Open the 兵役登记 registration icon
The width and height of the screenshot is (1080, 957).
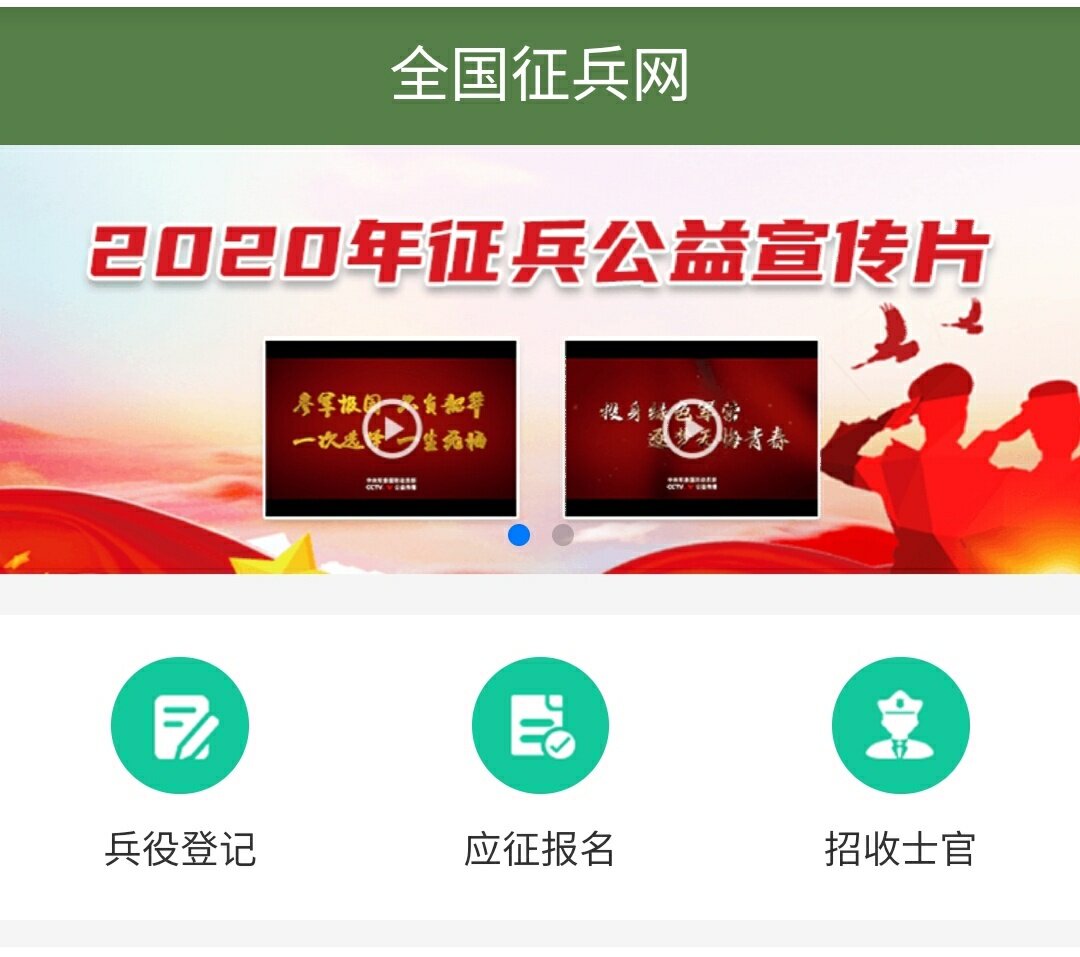[180, 725]
